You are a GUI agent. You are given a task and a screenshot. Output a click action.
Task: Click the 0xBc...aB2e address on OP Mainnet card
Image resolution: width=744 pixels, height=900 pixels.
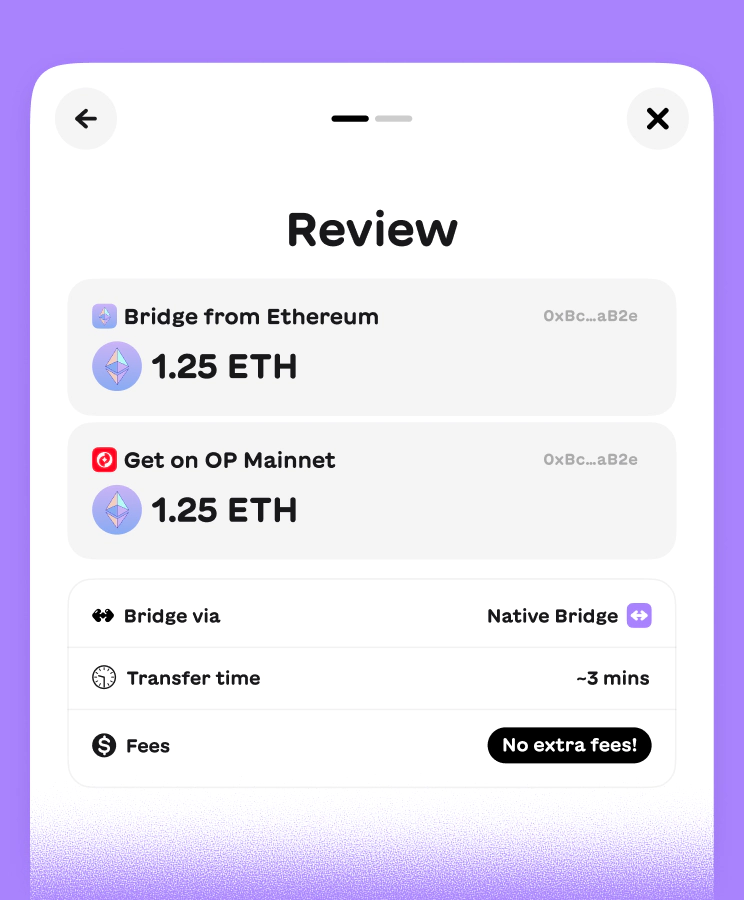[591, 459]
